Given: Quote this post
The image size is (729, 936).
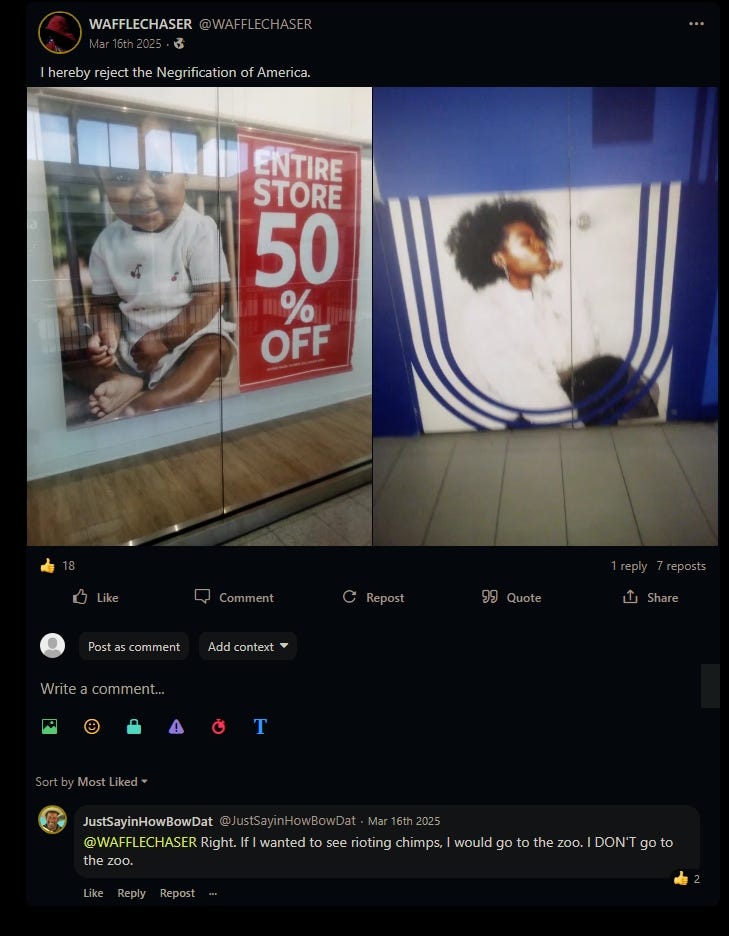Looking at the screenshot, I should (511, 597).
